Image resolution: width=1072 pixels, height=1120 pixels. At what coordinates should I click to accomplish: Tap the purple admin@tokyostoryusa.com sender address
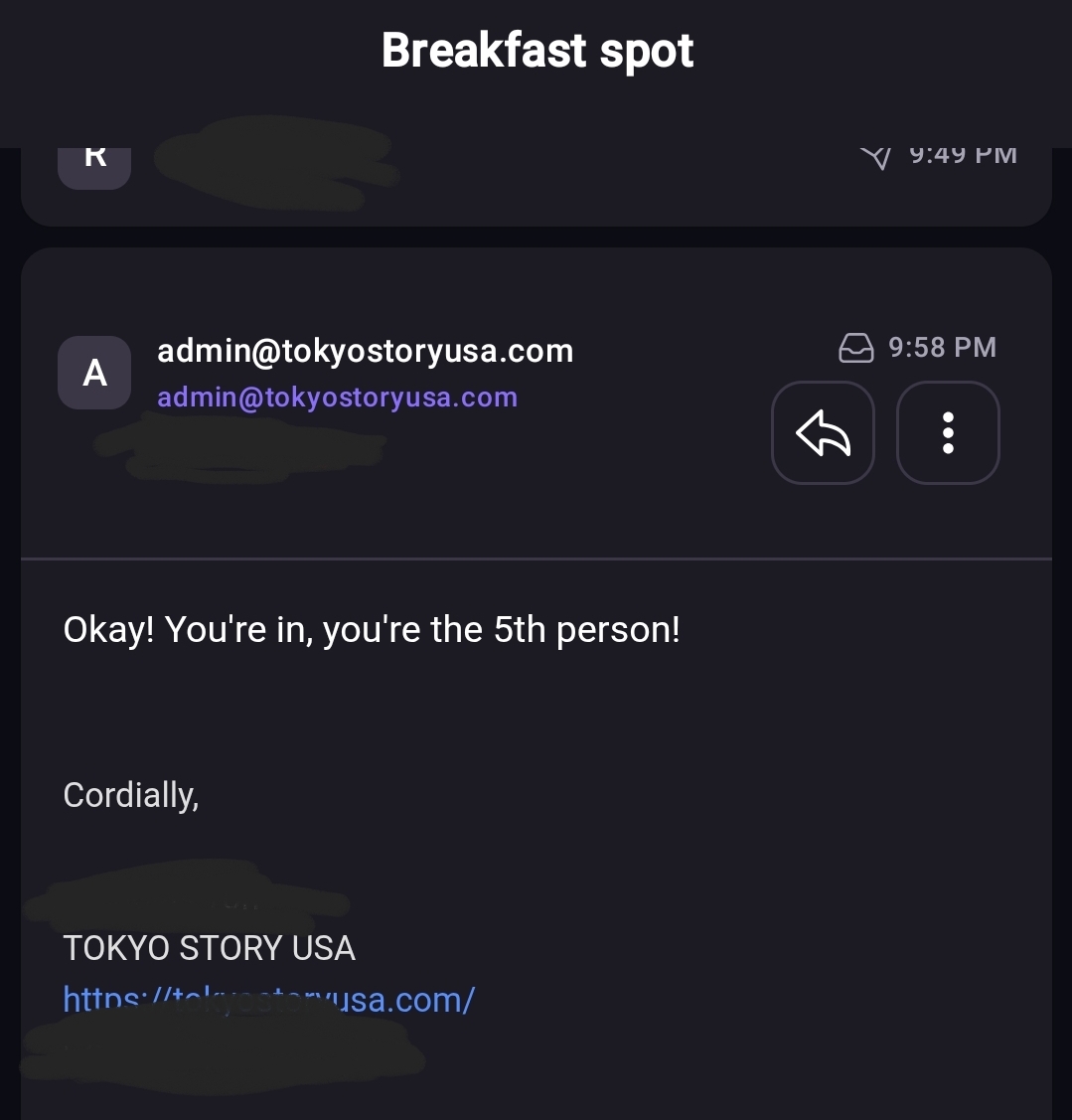[337, 398]
